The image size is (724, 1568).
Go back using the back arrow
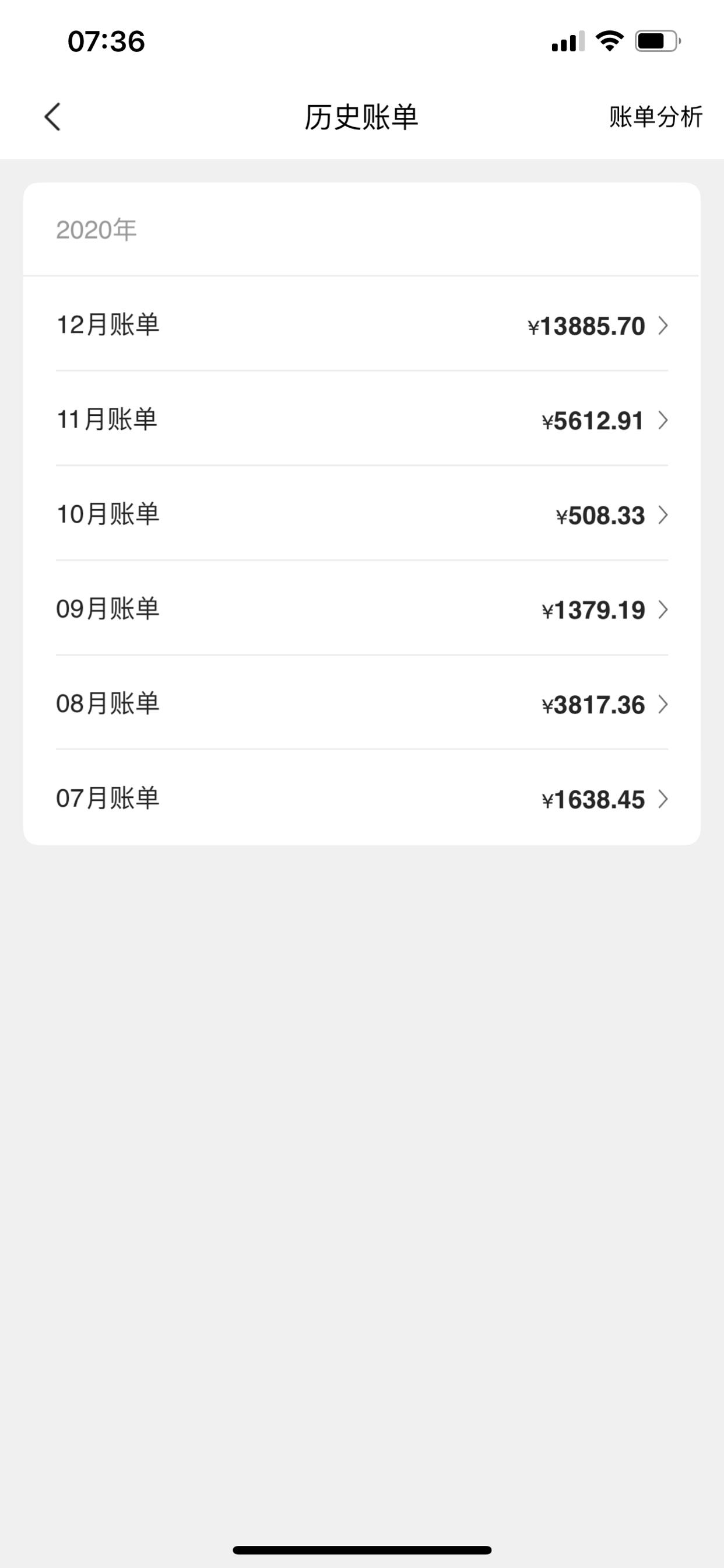pyautogui.click(x=52, y=116)
